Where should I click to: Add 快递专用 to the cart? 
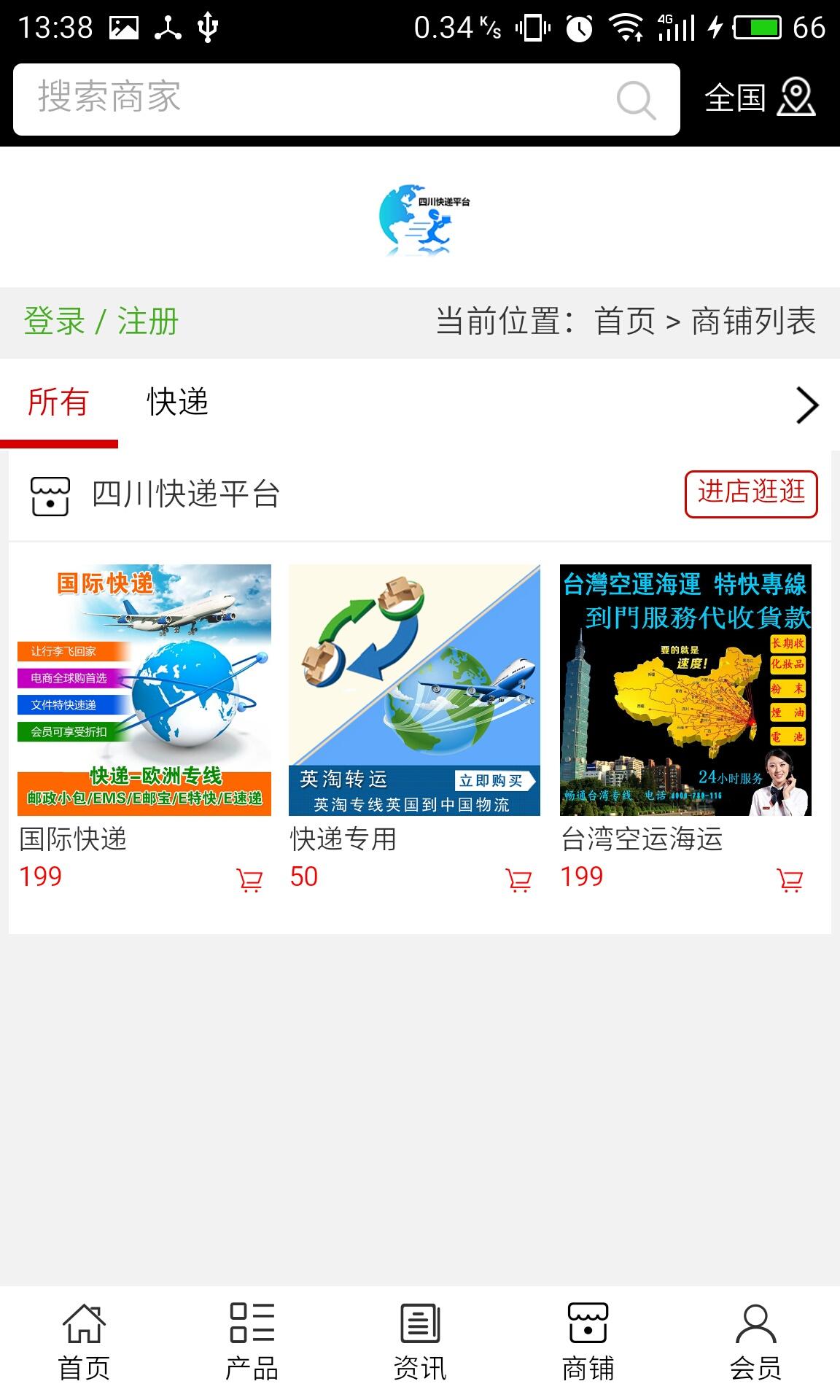click(x=518, y=880)
